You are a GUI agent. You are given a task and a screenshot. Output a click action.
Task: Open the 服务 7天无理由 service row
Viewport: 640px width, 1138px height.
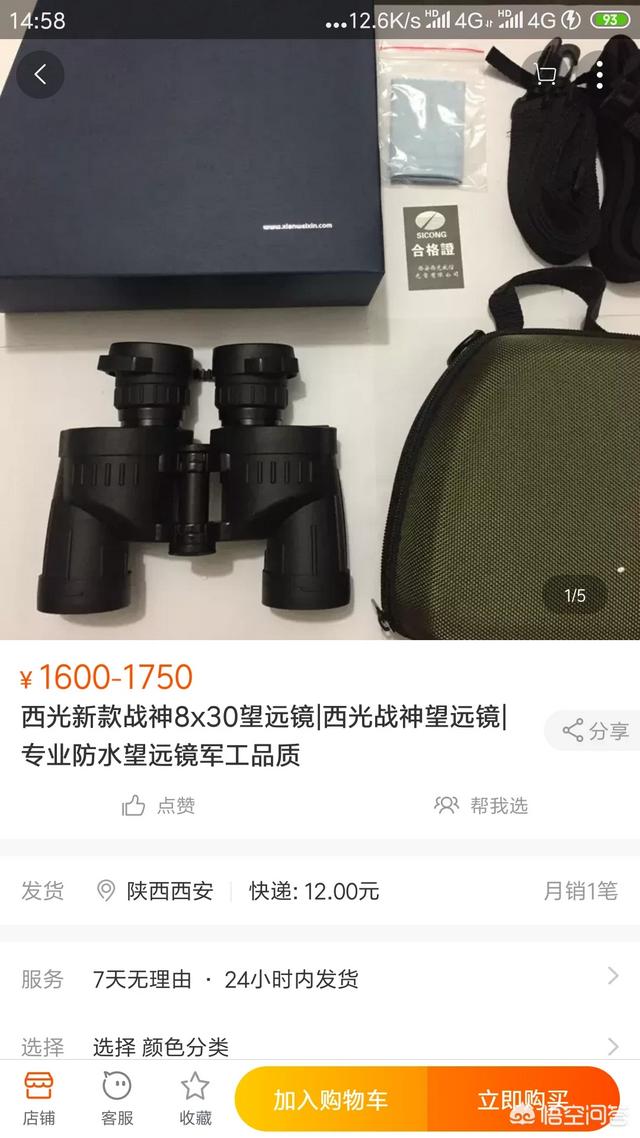320,979
